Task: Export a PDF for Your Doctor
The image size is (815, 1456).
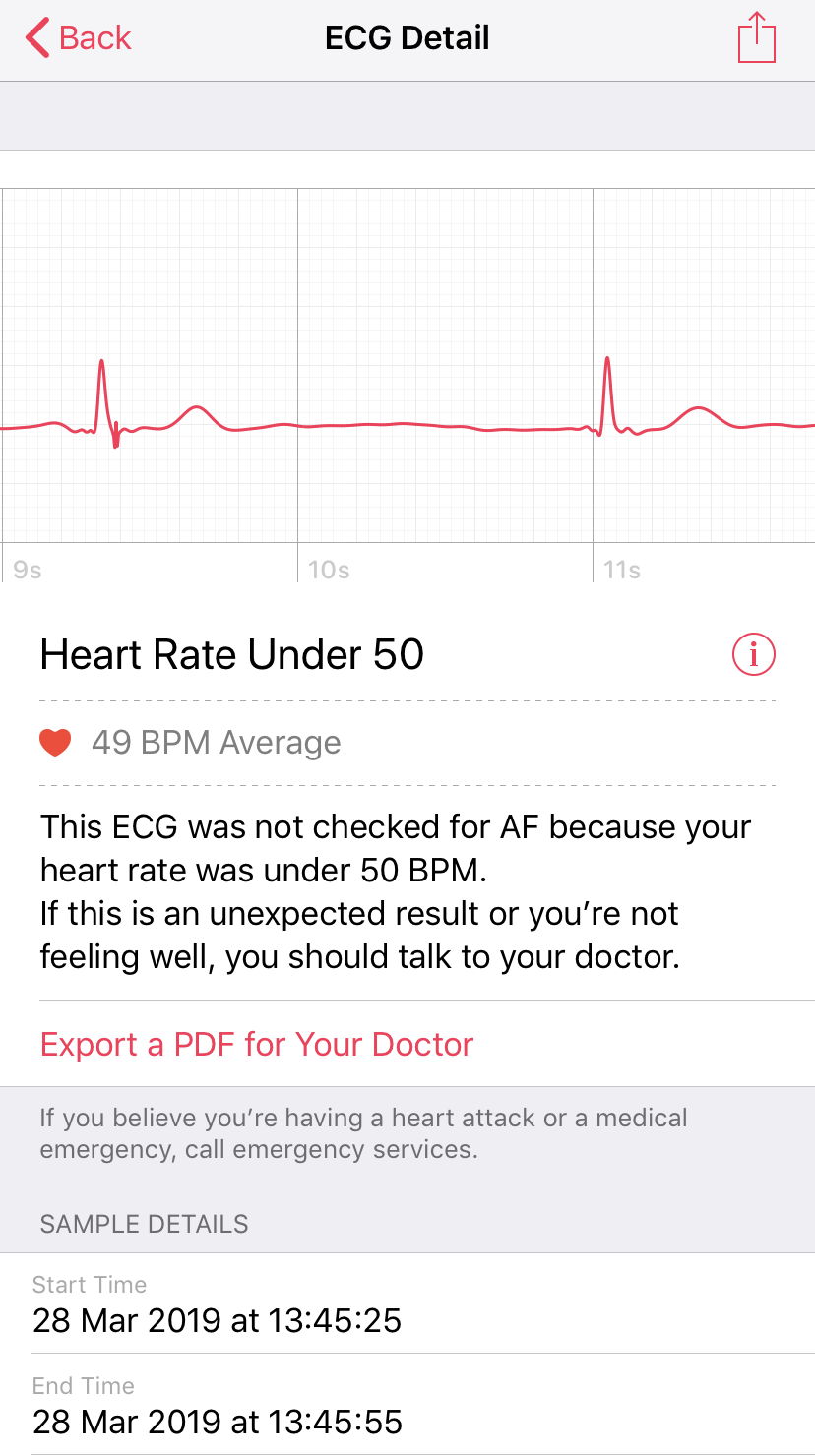Action: (257, 1044)
